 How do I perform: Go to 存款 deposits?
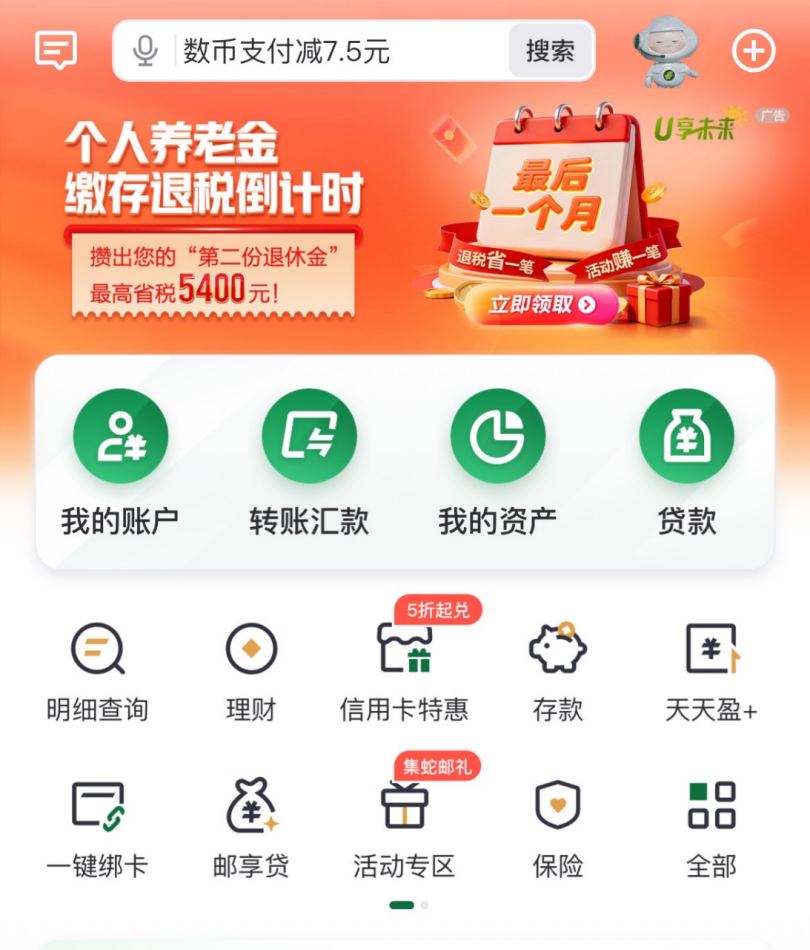pos(557,670)
